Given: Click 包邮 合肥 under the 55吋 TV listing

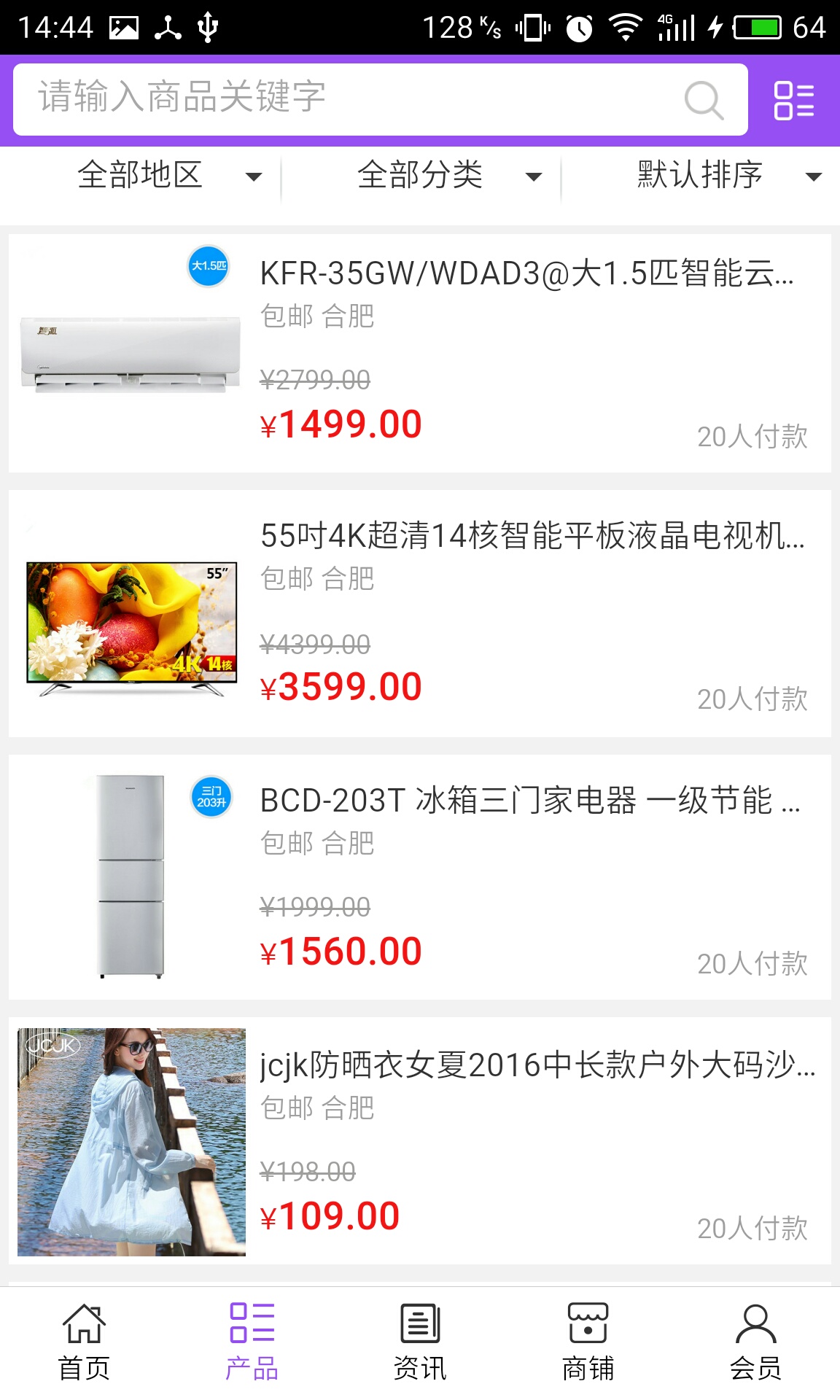Looking at the screenshot, I should [x=317, y=580].
